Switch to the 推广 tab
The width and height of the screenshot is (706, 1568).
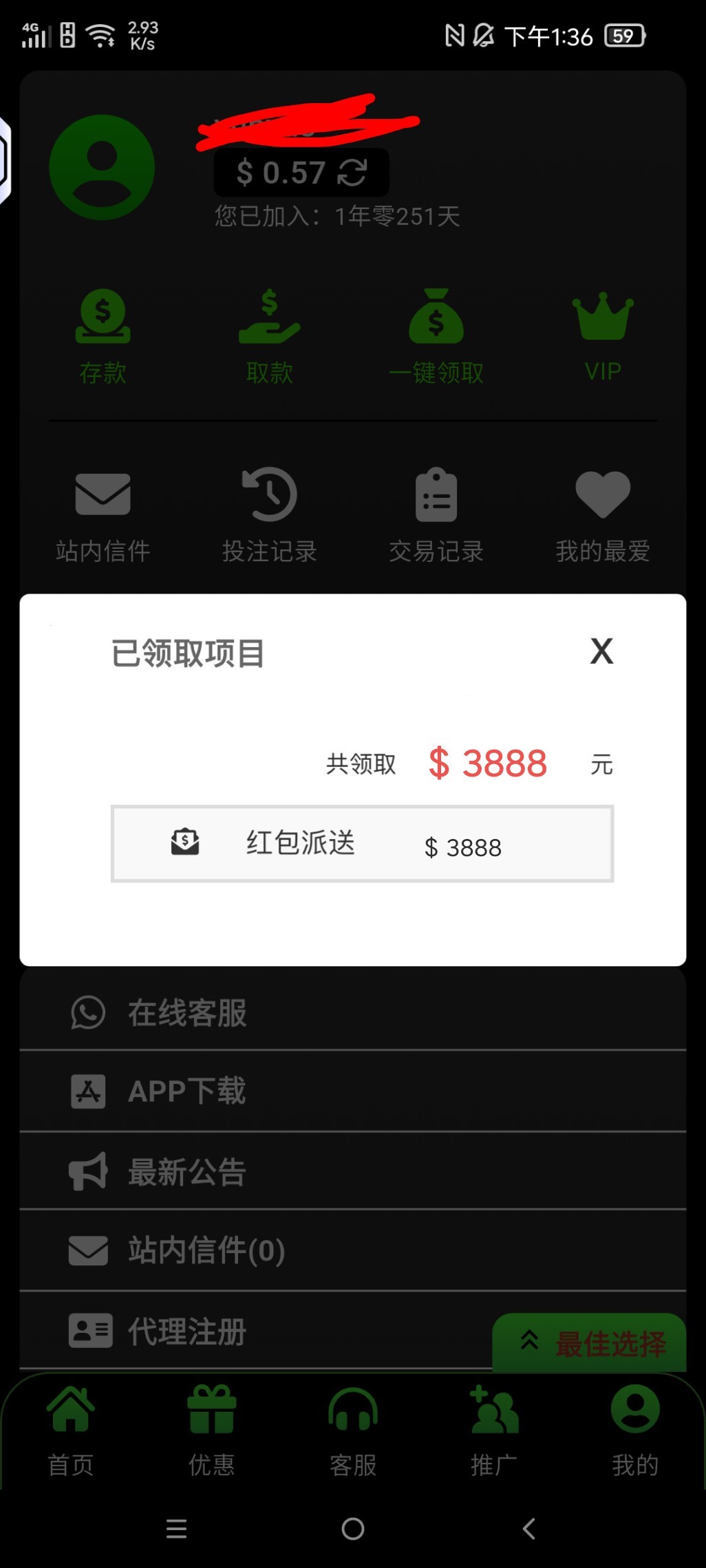point(494,1429)
